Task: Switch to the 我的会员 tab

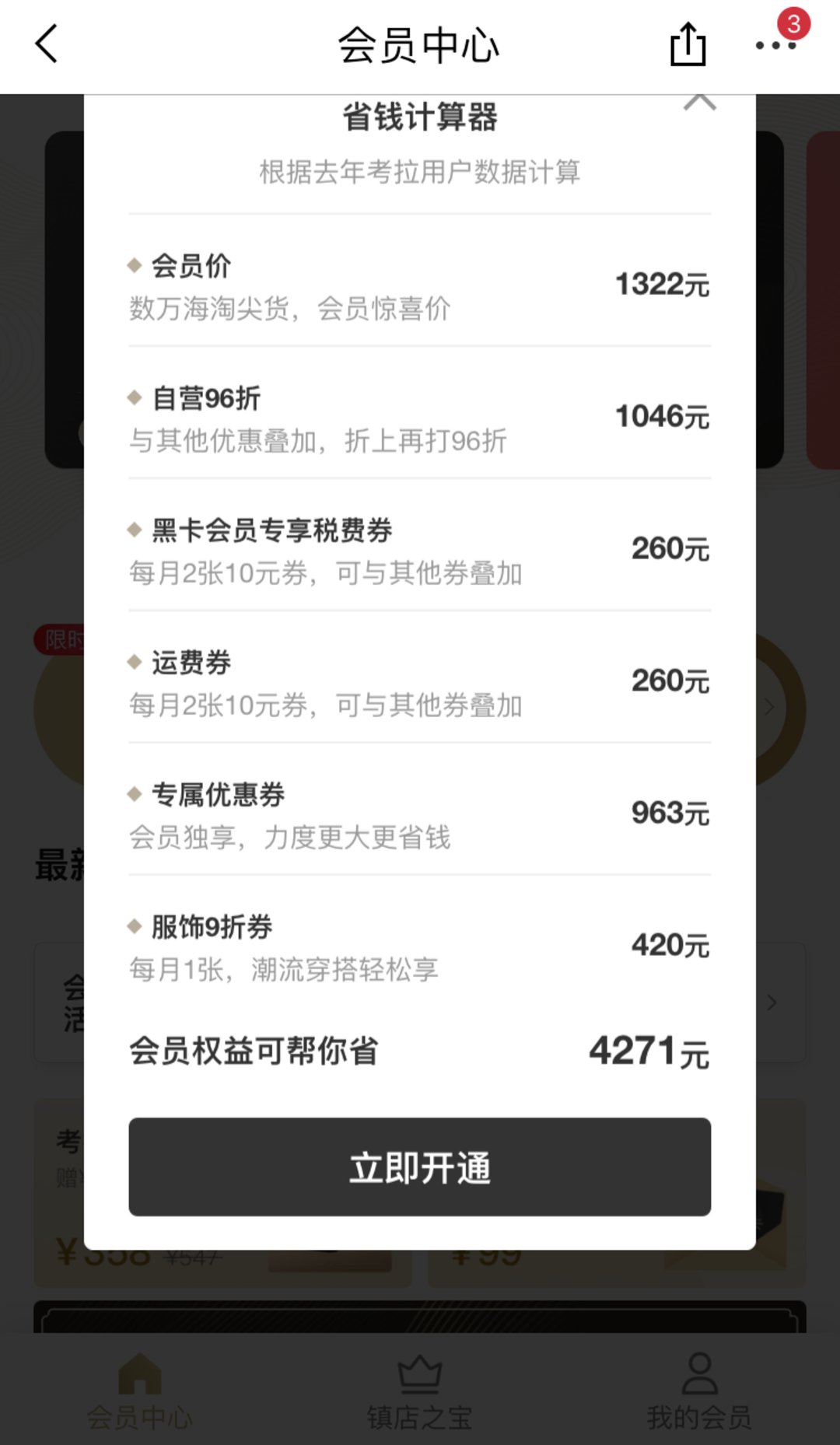Action: (699, 1400)
